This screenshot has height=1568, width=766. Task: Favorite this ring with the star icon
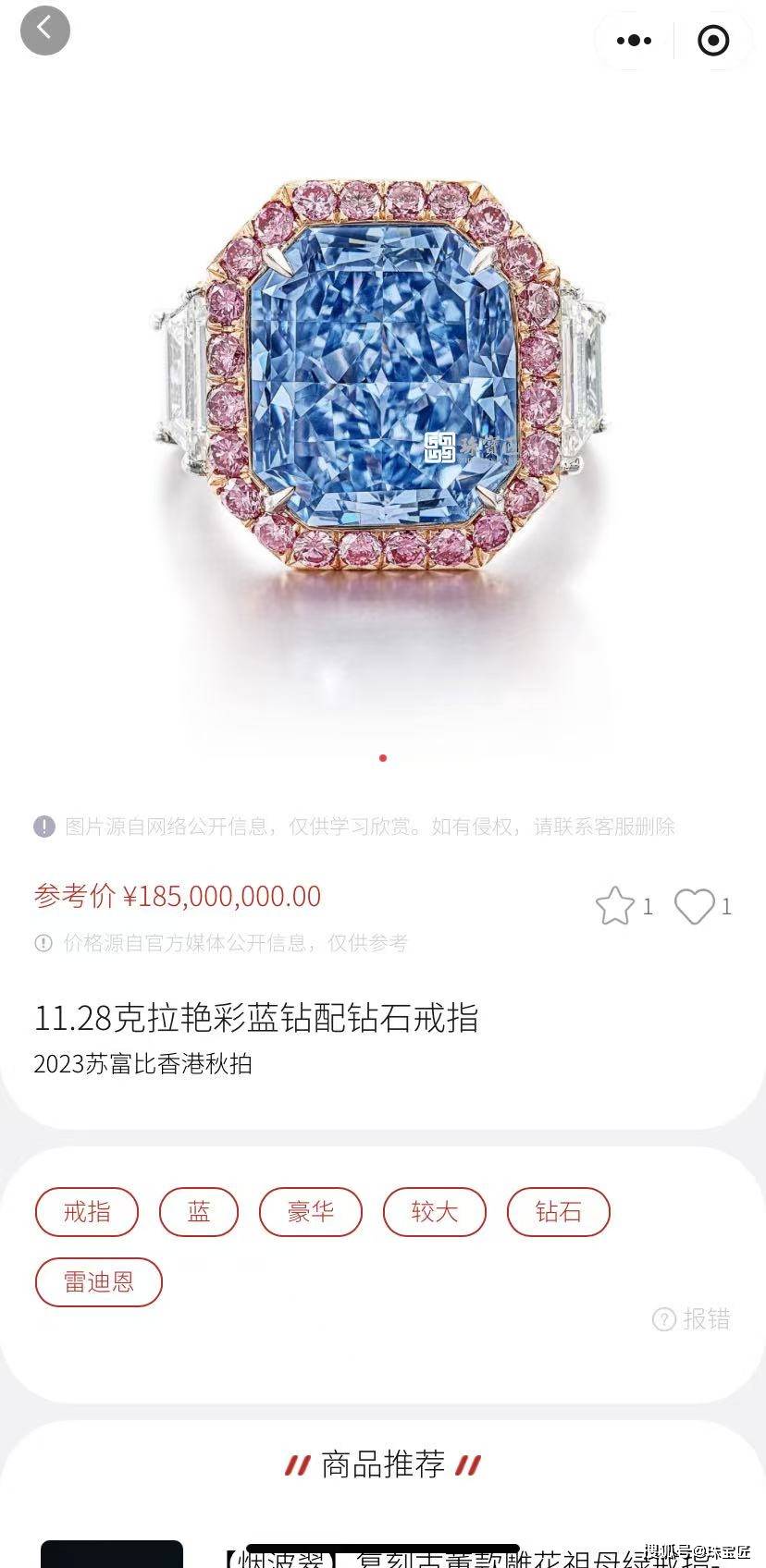(615, 906)
